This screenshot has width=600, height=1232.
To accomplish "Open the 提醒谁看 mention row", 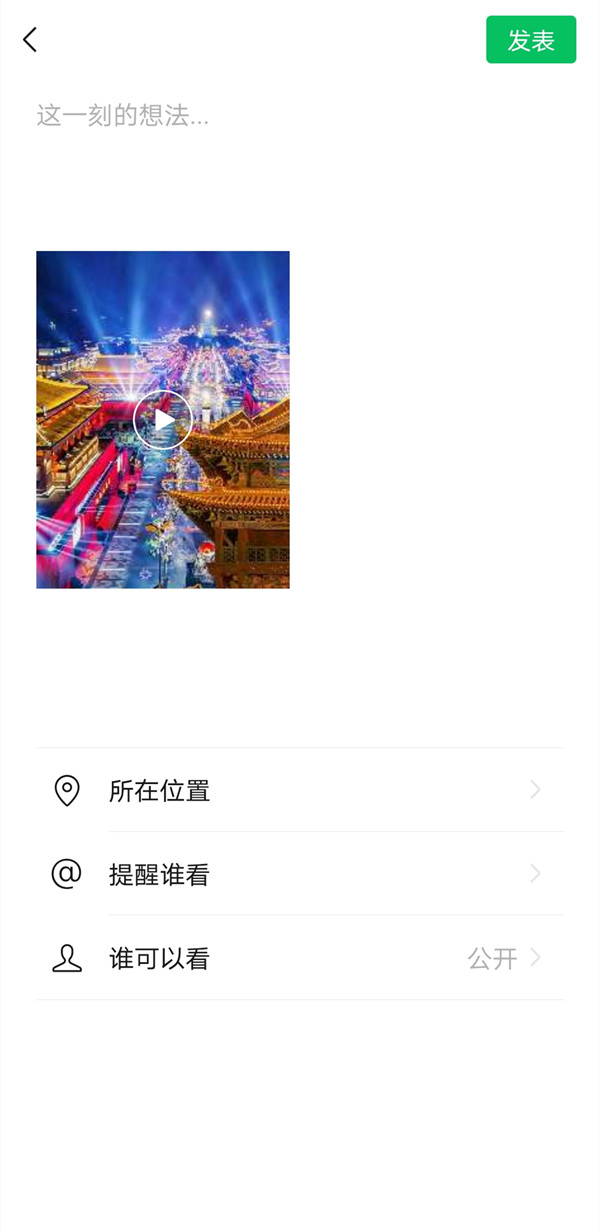I will coord(300,875).
